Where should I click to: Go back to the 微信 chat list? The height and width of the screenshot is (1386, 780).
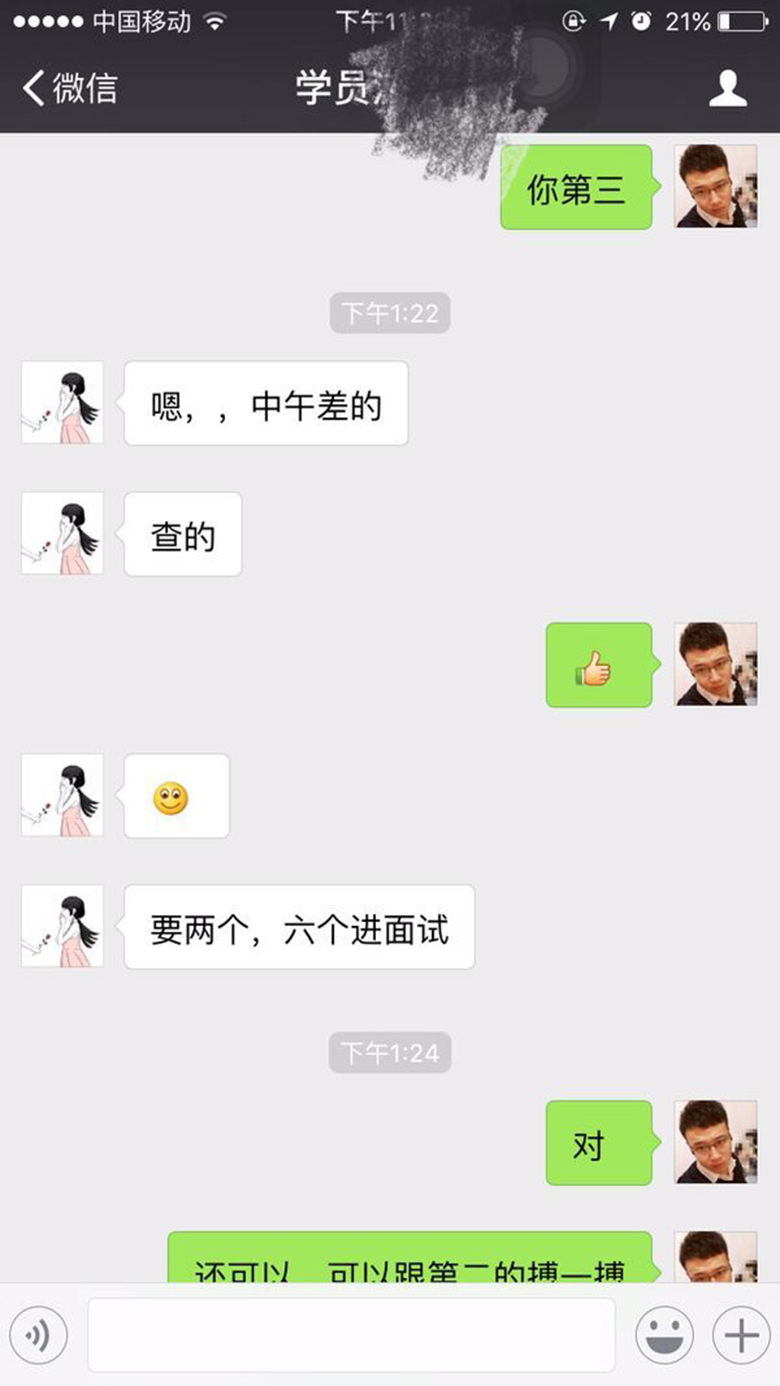pyautogui.click(x=70, y=88)
